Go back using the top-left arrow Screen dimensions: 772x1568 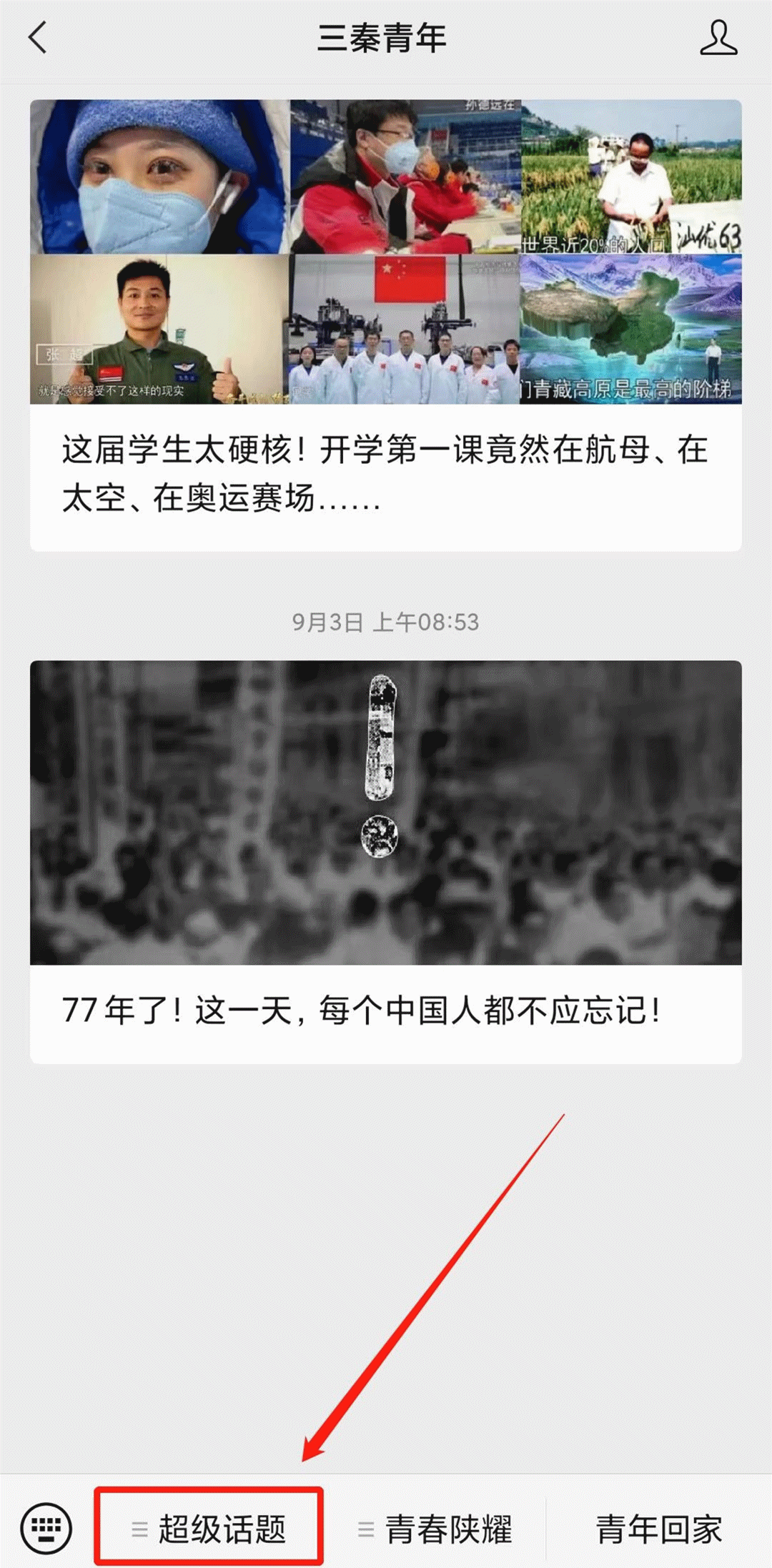(38, 37)
